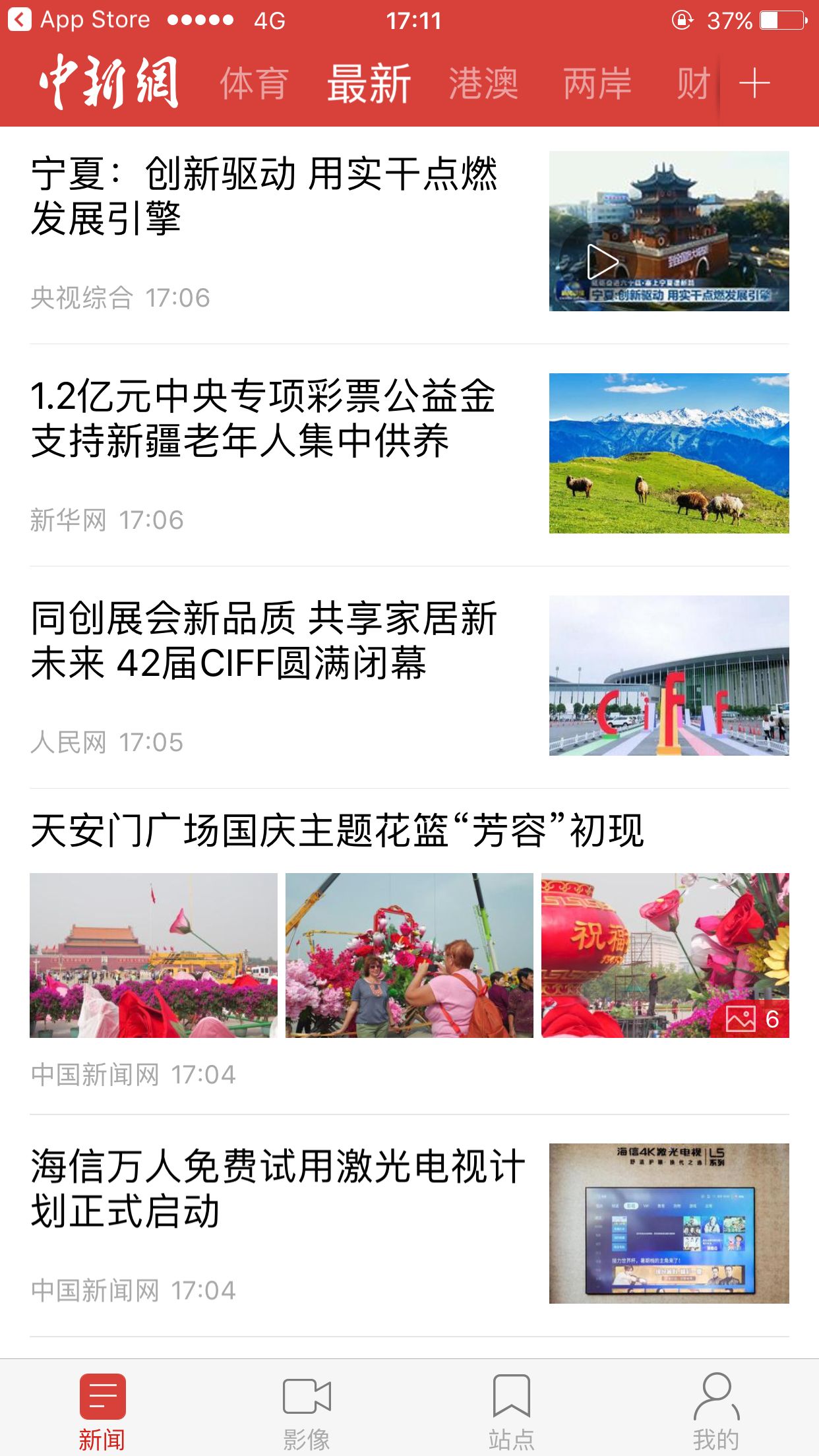Open the 宁夏 创新驱动 article
This screenshot has width=819, height=1456.
pos(264,196)
